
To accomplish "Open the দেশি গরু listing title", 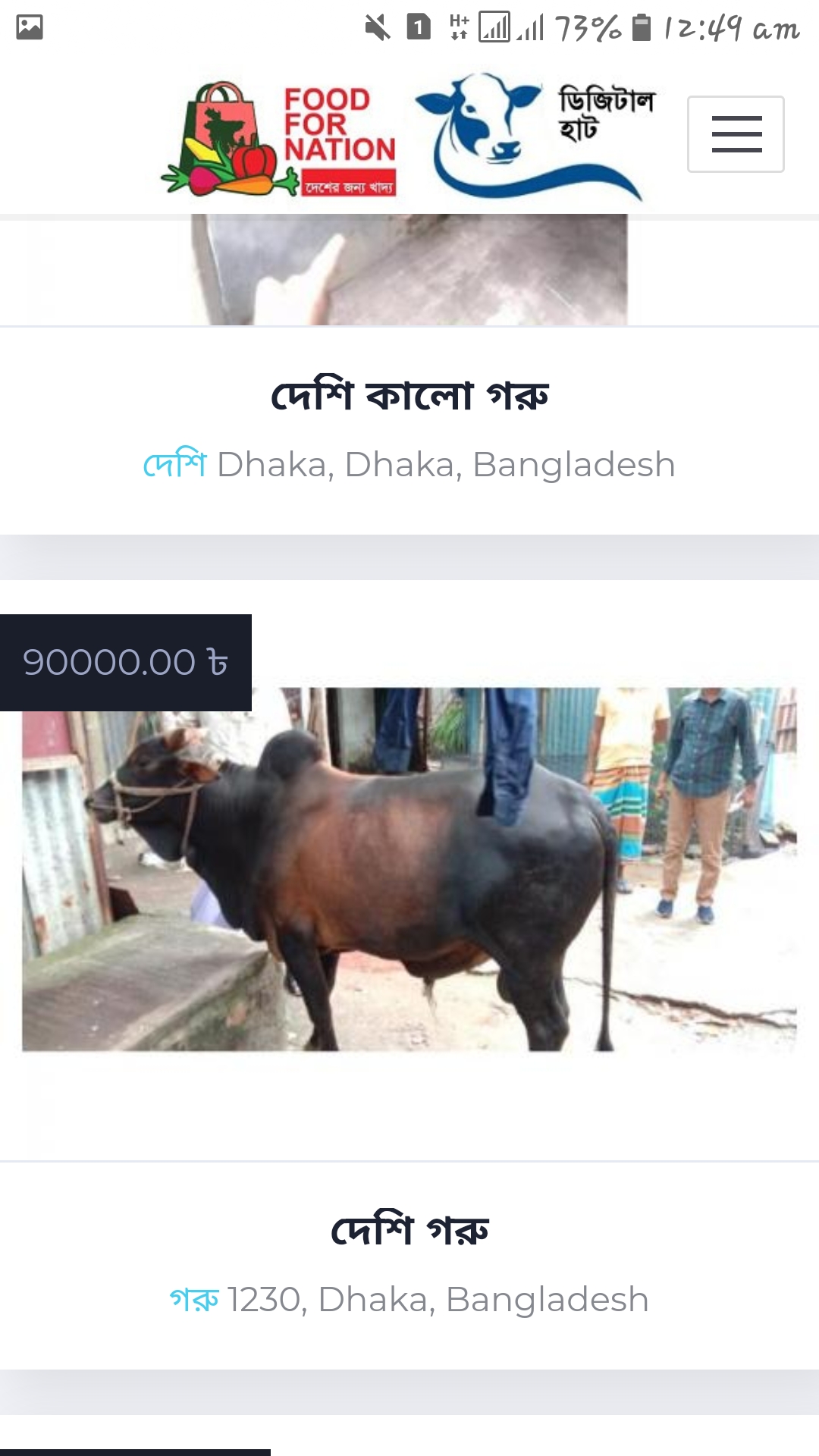I will tap(409, 1230).
